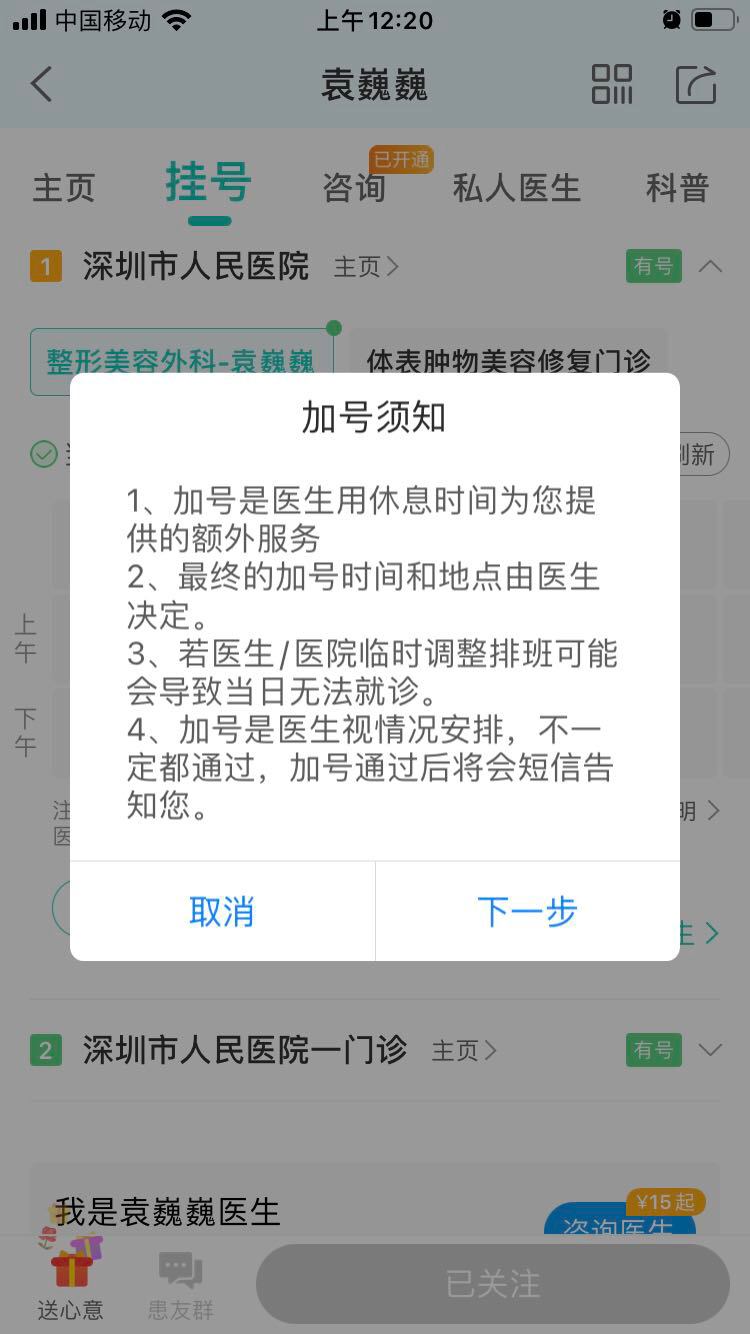Cancel the 加号须知 dialog
Viewport: 750px width, 1334px height.
[222, 911]
